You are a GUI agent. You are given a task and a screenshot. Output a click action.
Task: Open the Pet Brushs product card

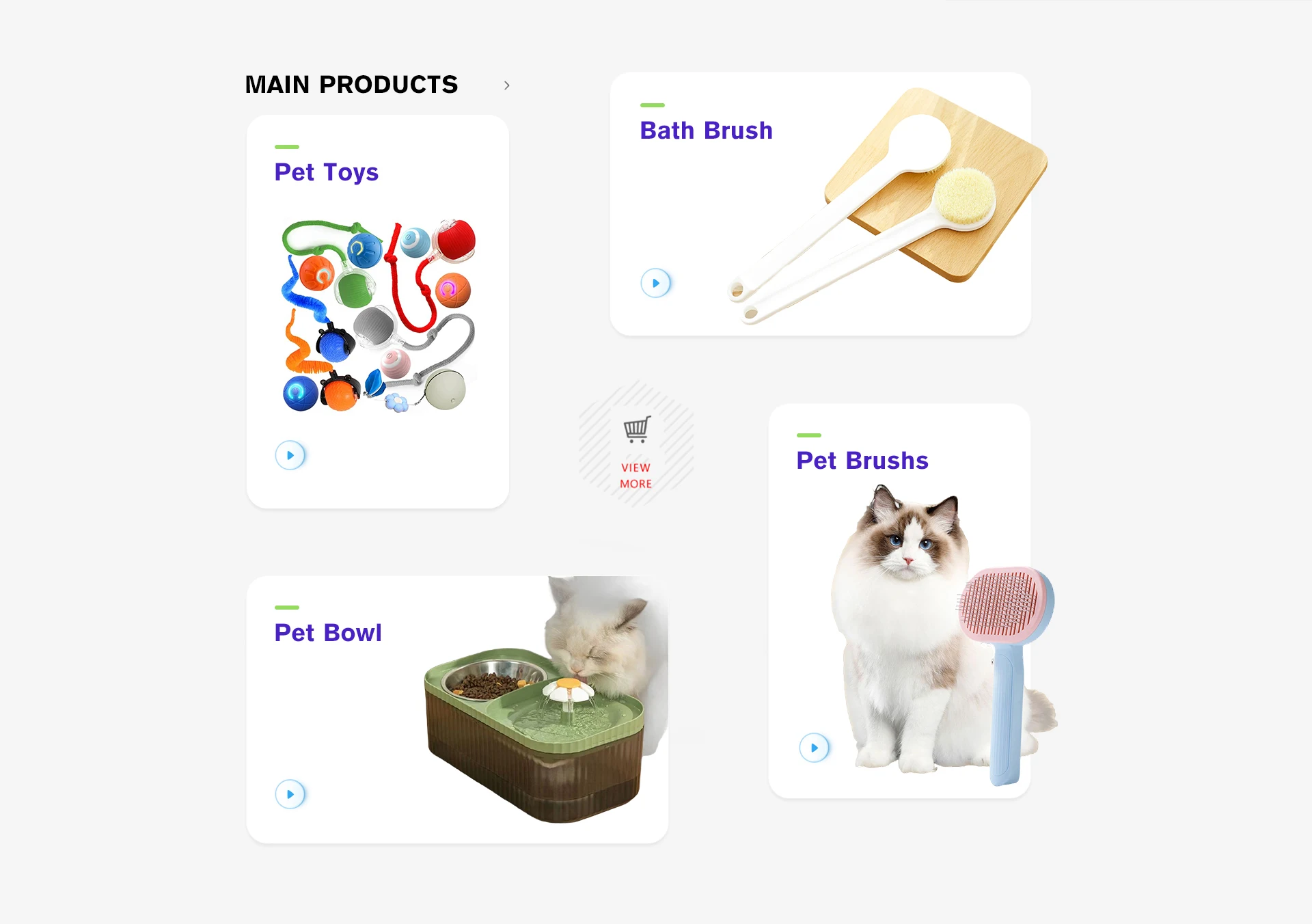point(899,601)
